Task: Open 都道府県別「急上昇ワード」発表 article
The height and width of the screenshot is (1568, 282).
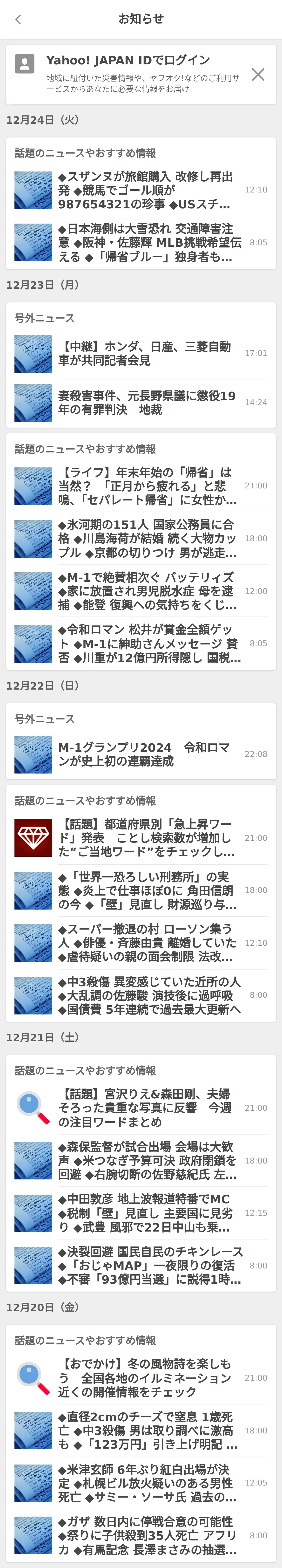Action: click(x=146, y=838)
